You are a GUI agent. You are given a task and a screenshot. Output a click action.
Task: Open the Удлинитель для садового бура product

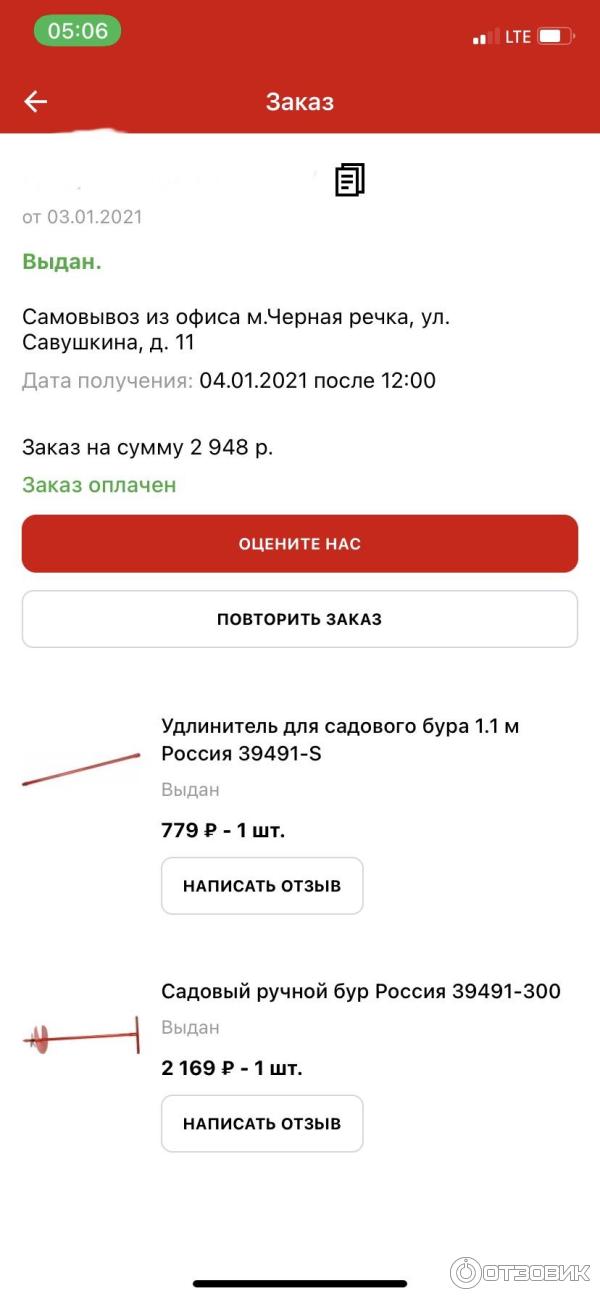click(x=340, y=740)
